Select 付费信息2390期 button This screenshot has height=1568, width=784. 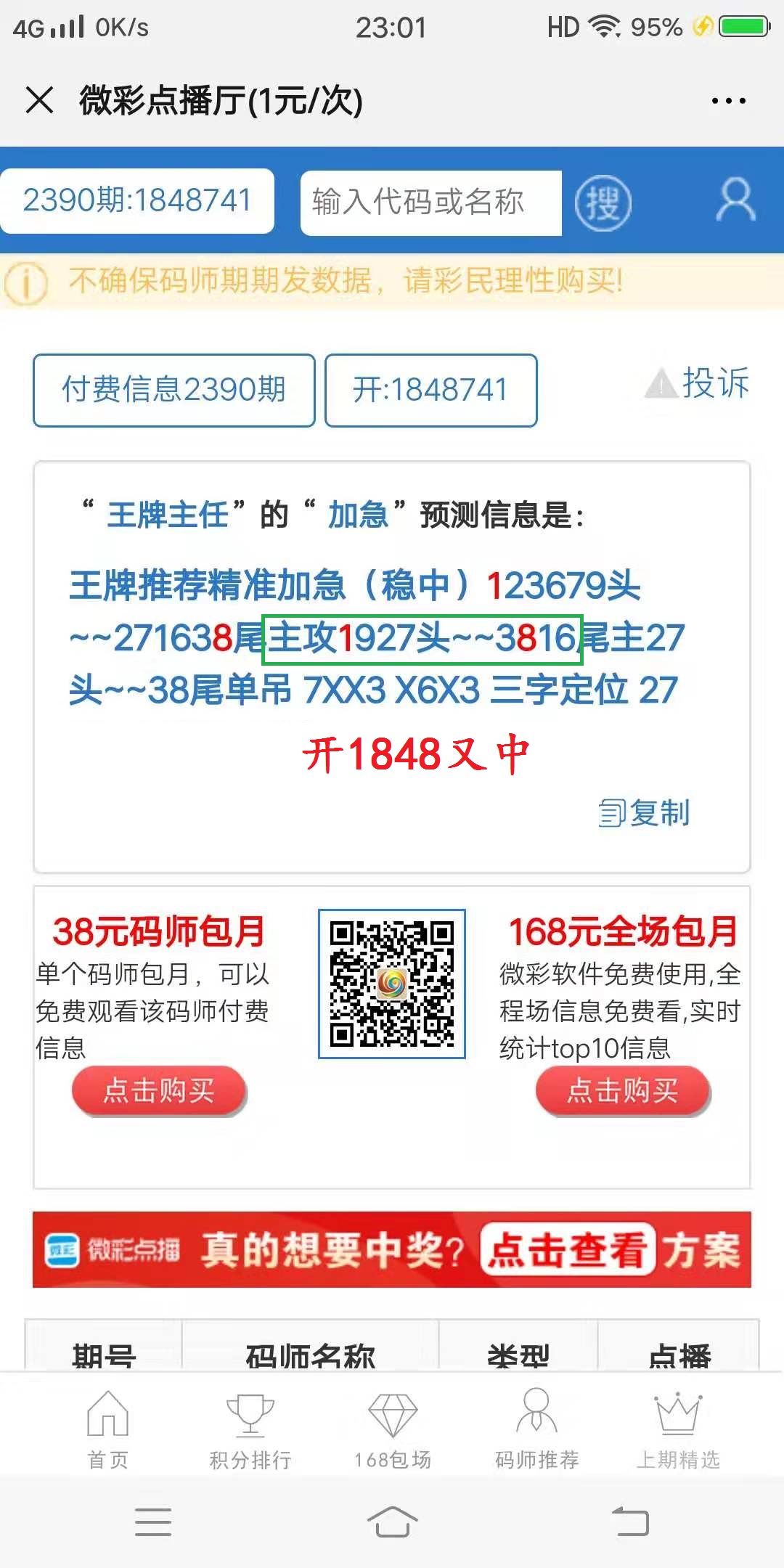[x=174, y=391]
